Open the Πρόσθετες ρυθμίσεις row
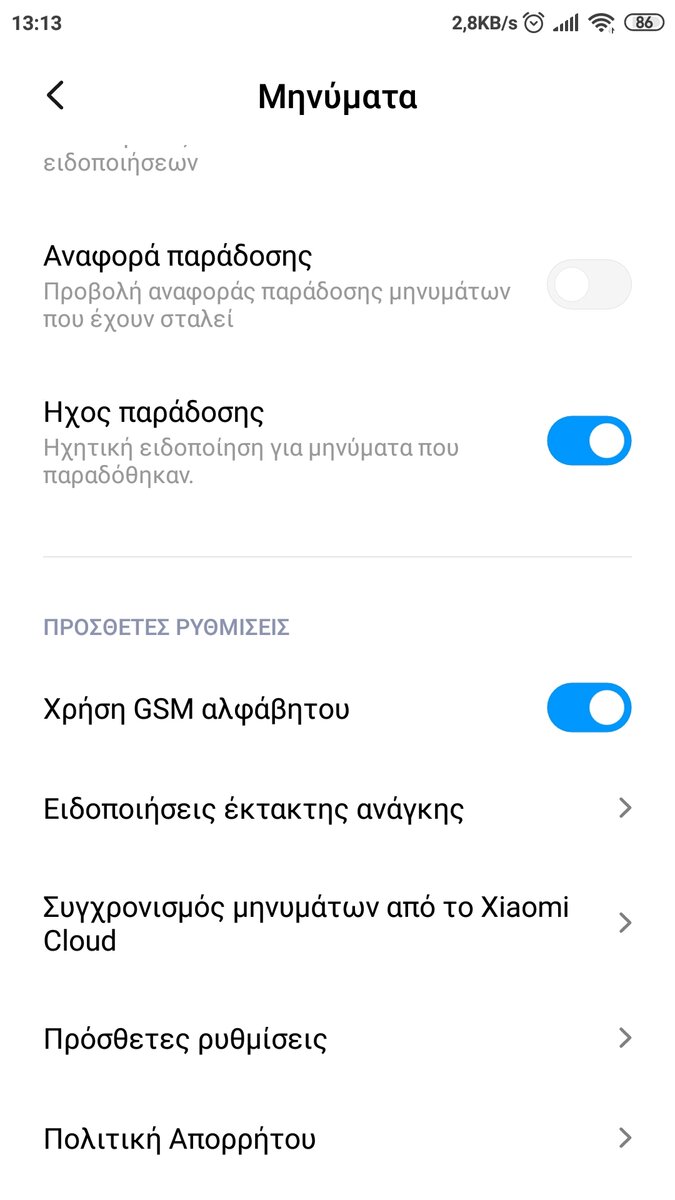675x1200 pixels. 337,1039
